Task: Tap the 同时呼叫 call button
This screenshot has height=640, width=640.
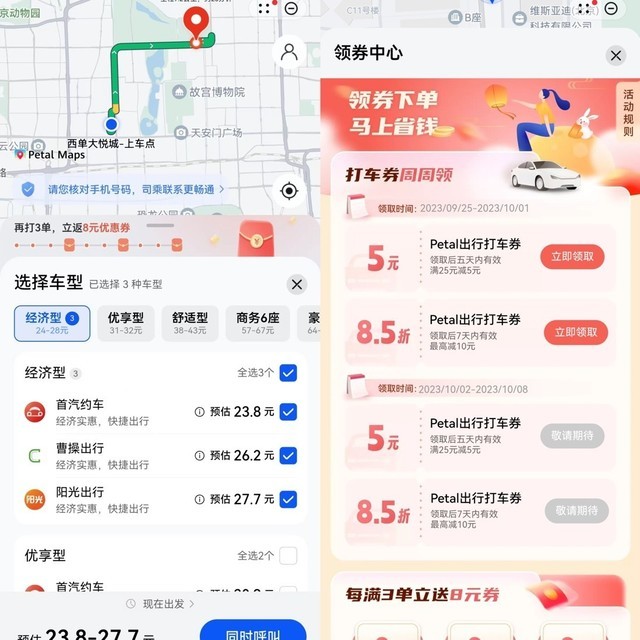Action: [x=253, y=632]
